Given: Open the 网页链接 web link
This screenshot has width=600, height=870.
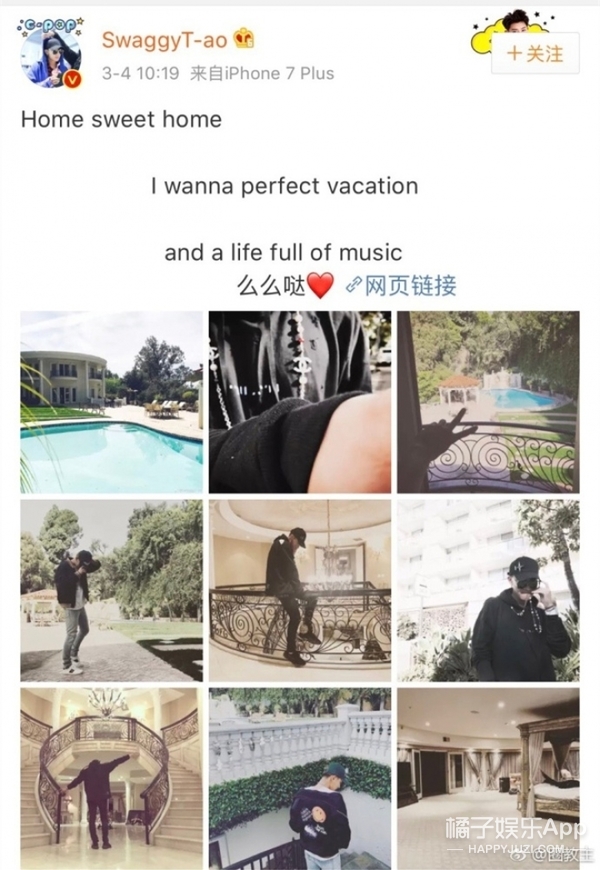Looking at the screenshot, I should (401, 285).
